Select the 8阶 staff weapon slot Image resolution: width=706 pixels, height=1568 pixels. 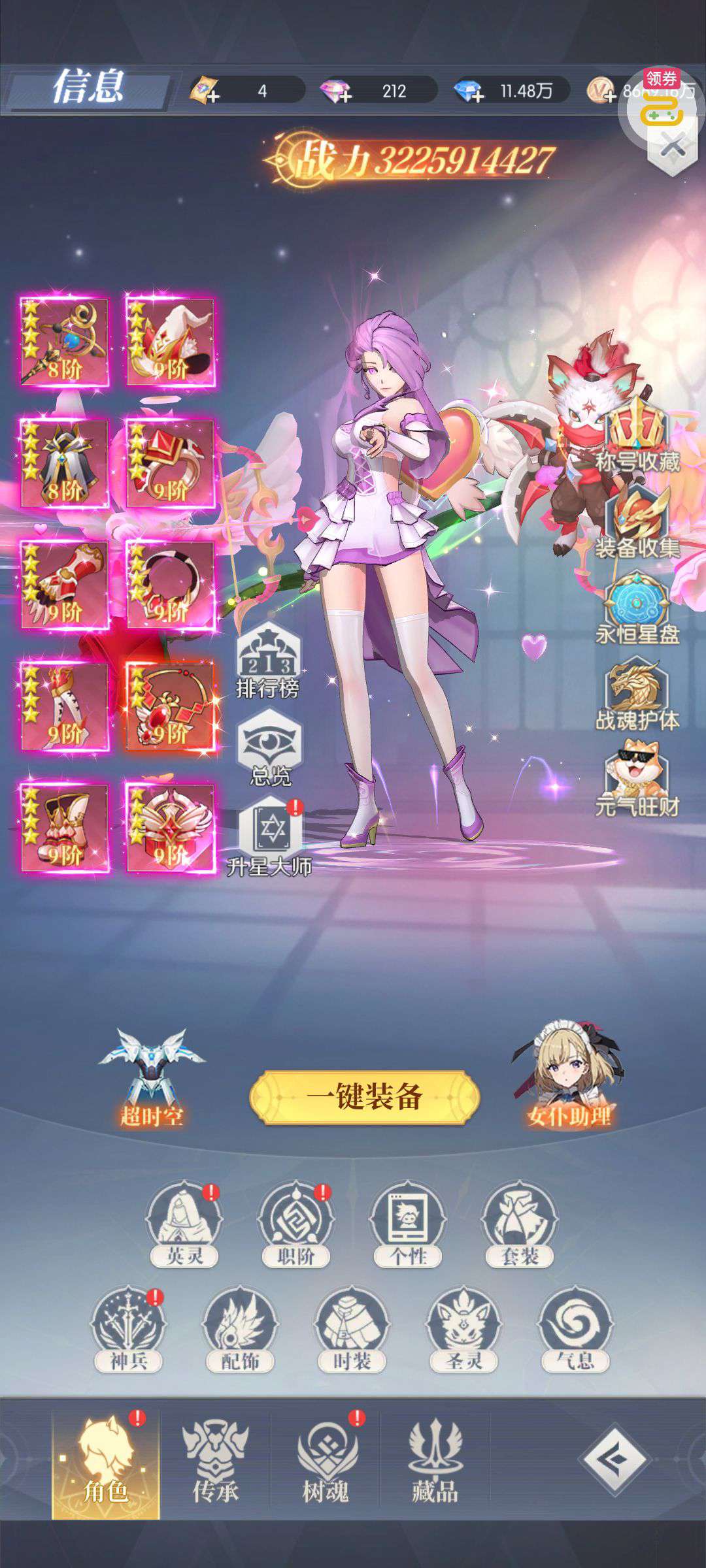pos(64,342)
